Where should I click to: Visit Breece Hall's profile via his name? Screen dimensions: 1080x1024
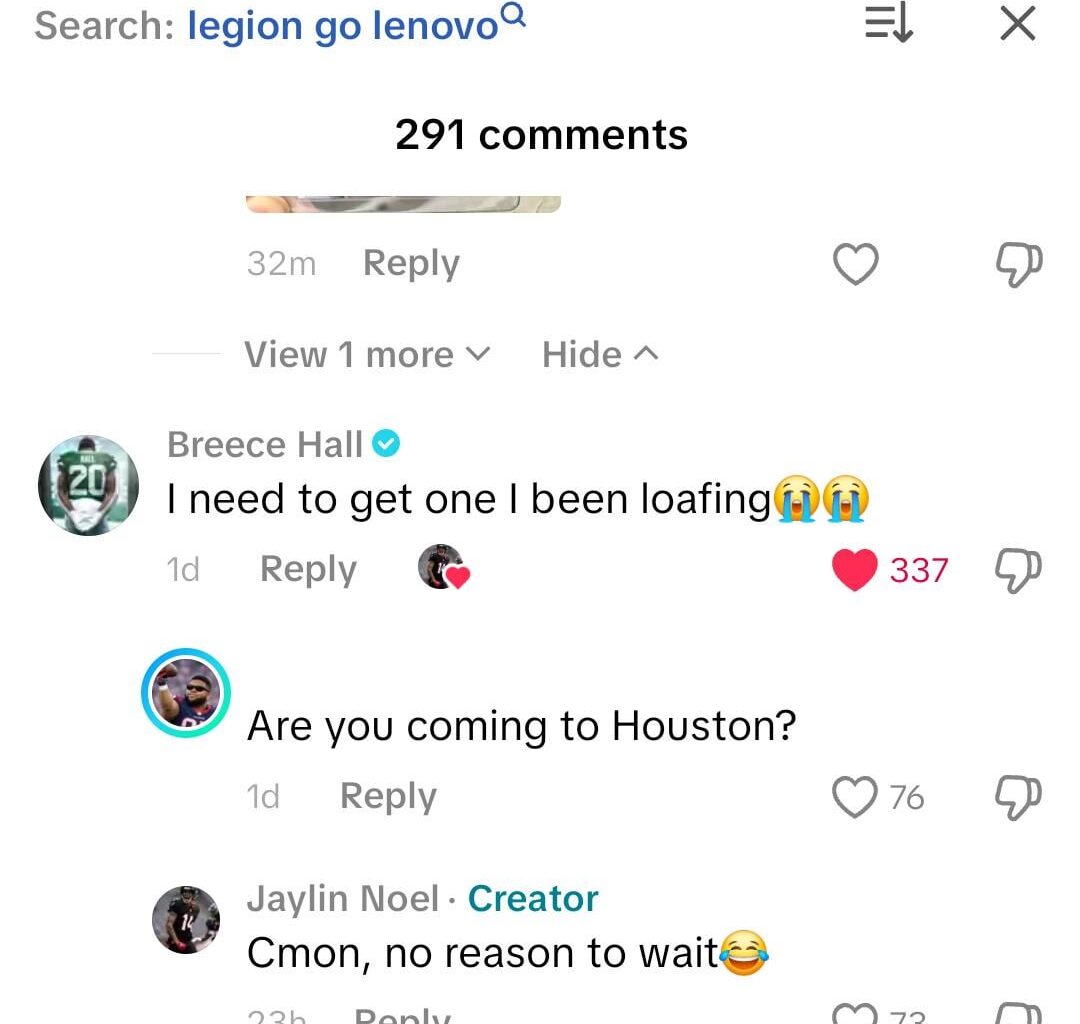265,444
